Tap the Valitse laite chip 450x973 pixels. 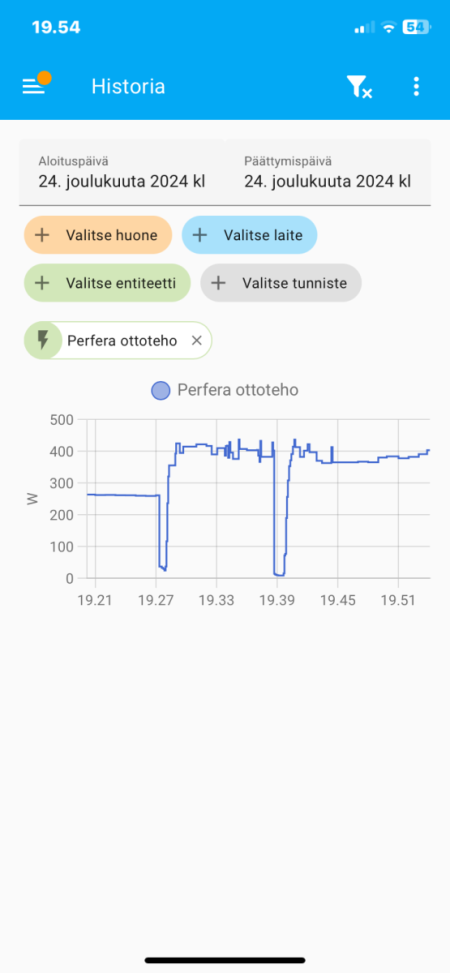(x=250, y=235)
